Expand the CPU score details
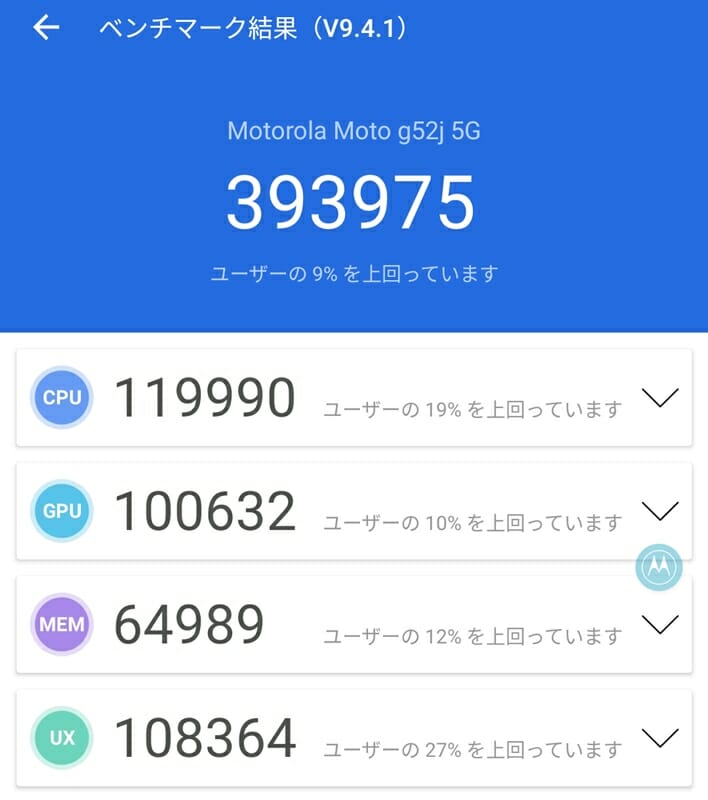708x800 pixels. point(660,397)
